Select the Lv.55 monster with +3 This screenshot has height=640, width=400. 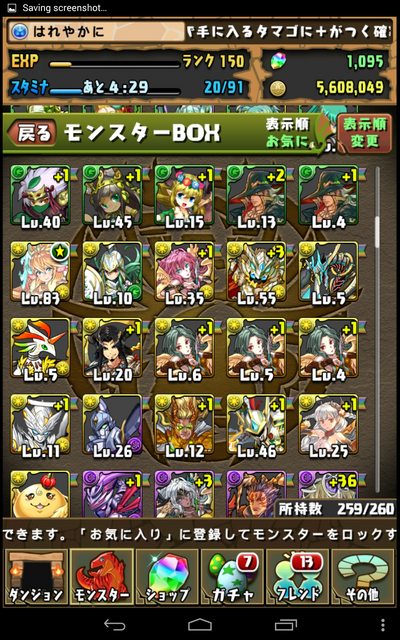(x=257, y=273)
